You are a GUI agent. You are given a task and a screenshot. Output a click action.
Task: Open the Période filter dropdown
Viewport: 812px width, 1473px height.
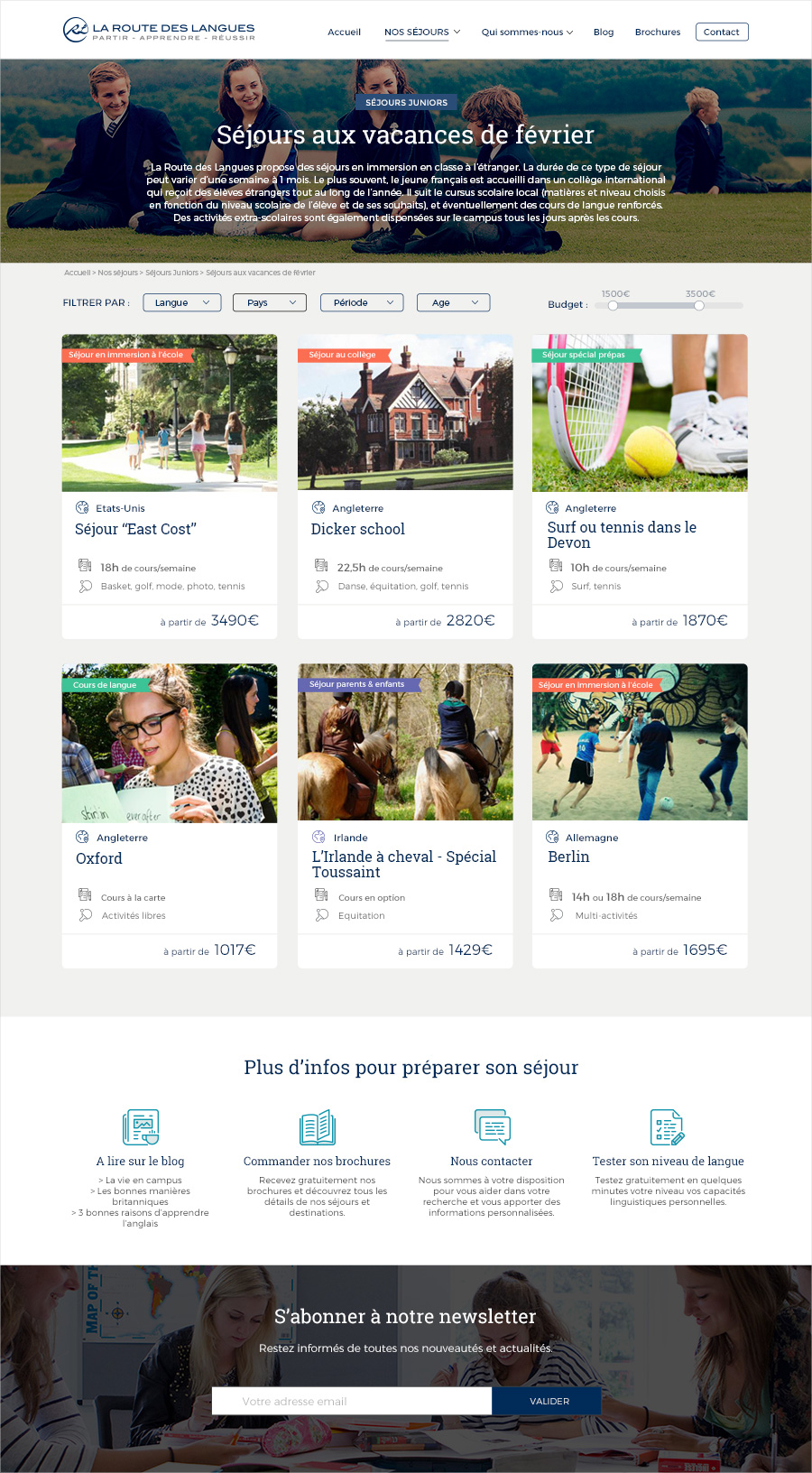coord(361,303)
